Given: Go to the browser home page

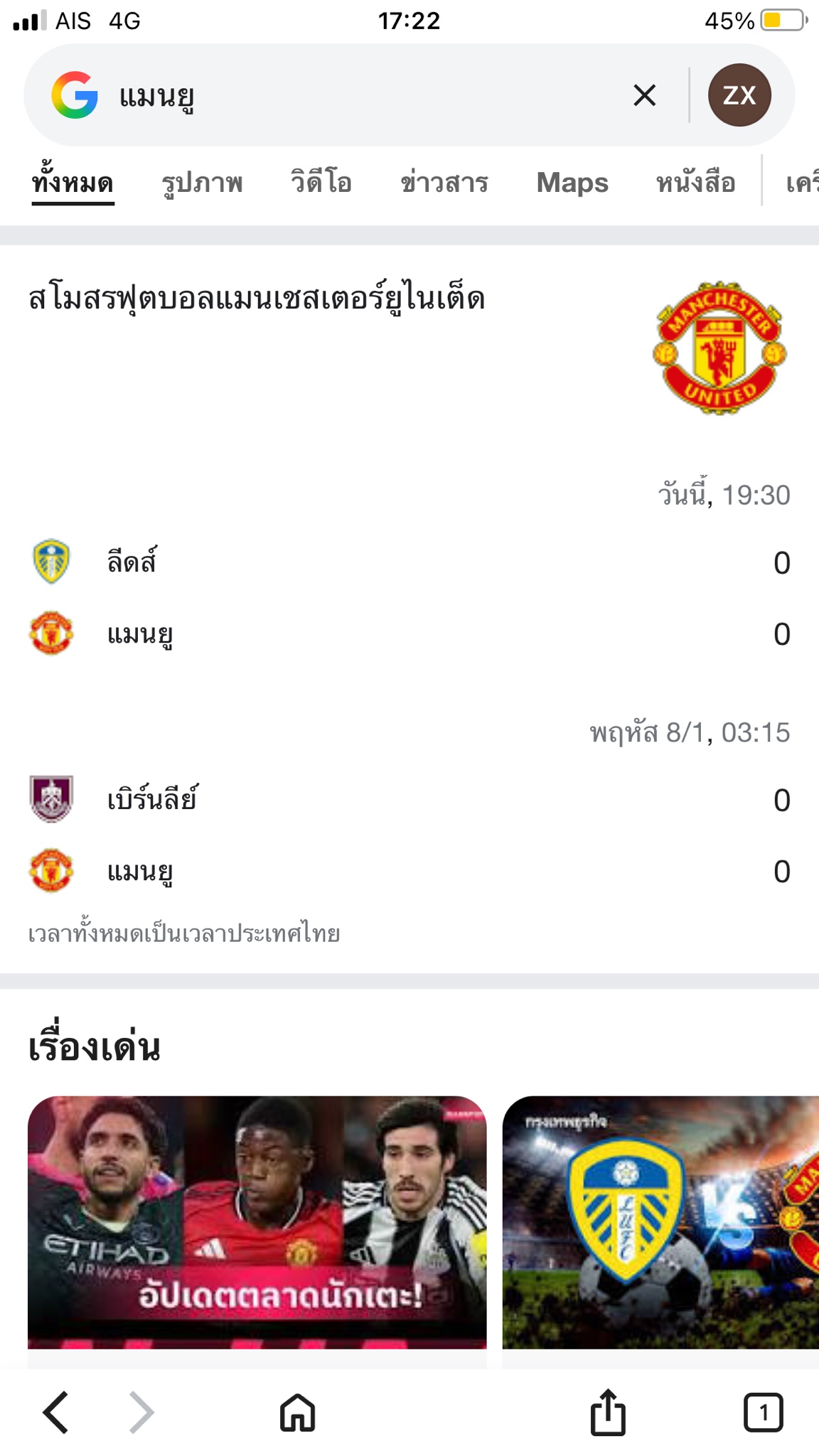Looking at the screenshot, I should [x=297, y=1412].
